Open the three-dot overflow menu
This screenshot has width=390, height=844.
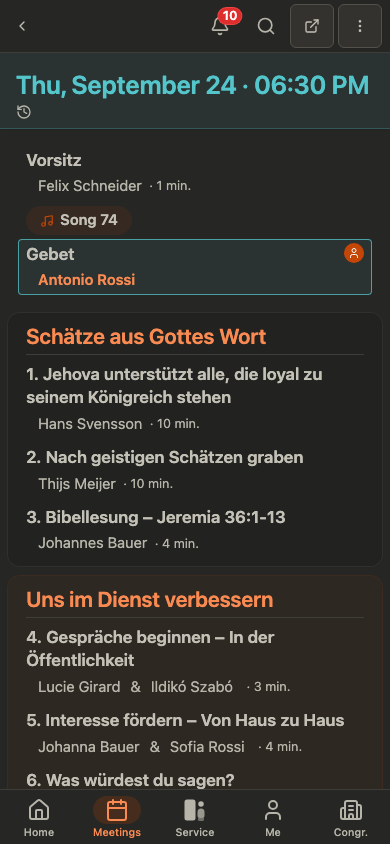[x=360, y=26]
